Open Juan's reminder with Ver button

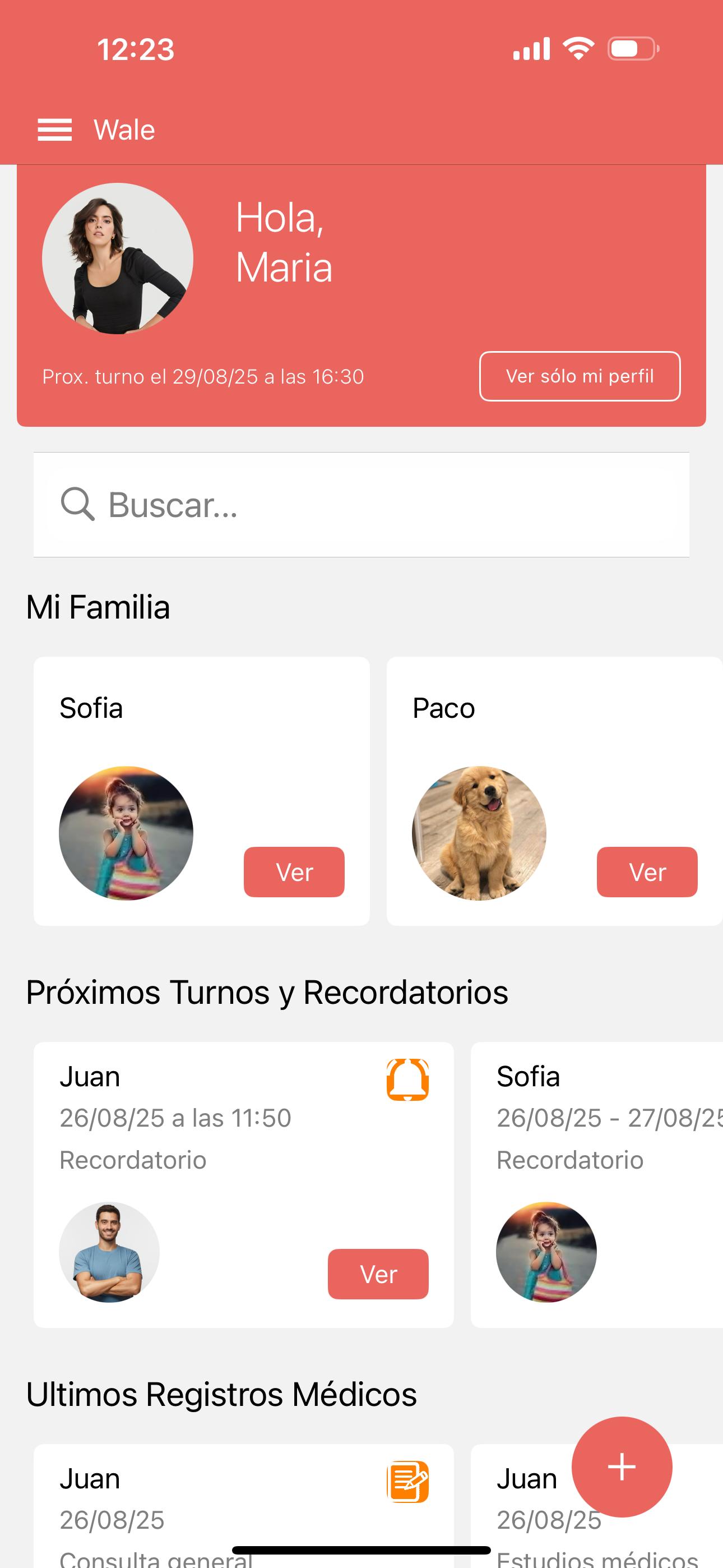pos(378,1274)
